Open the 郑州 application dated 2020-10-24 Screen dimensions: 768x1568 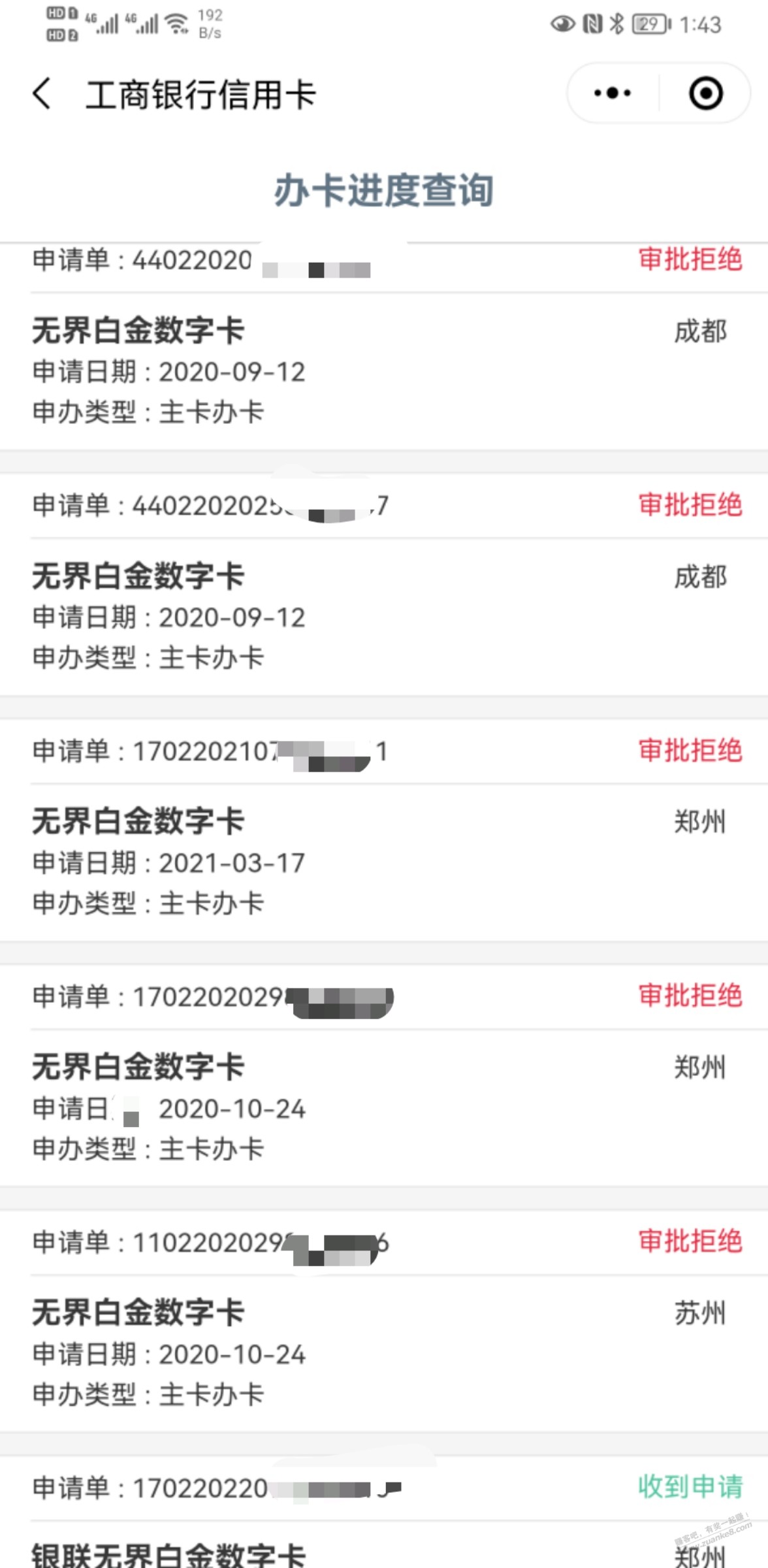384,1076
